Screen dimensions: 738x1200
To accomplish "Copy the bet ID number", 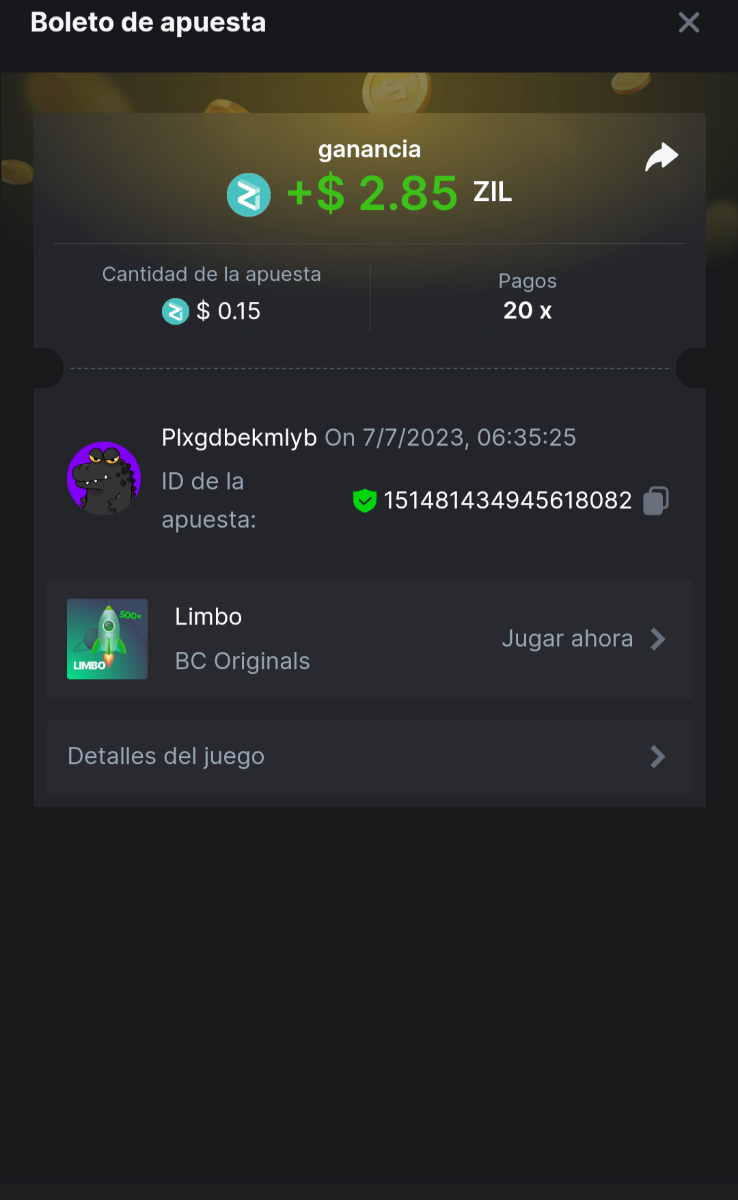I will pos(656,500).
